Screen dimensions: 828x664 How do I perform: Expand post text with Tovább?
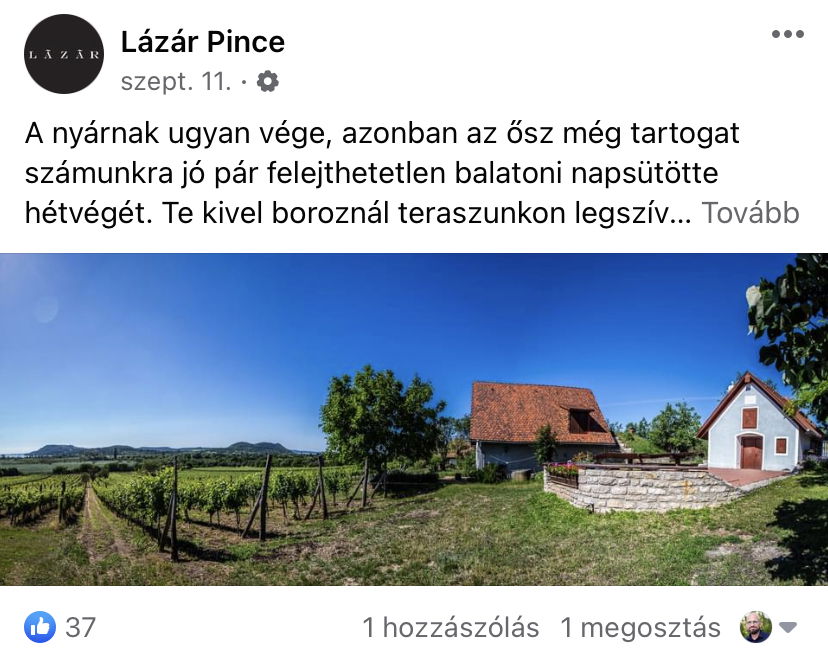pos(749,213)
